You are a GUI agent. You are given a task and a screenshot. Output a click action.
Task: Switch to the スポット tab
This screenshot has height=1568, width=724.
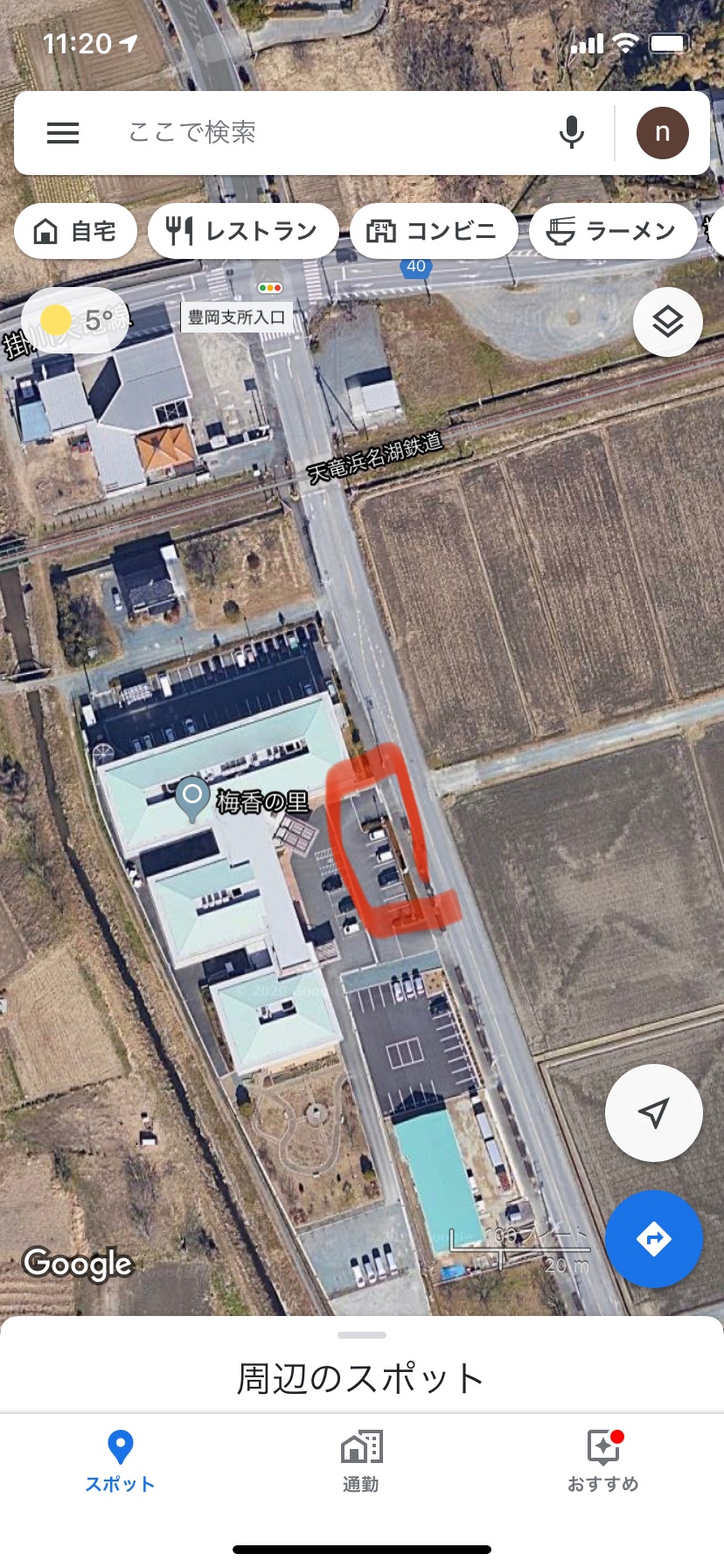point(120,1460)
